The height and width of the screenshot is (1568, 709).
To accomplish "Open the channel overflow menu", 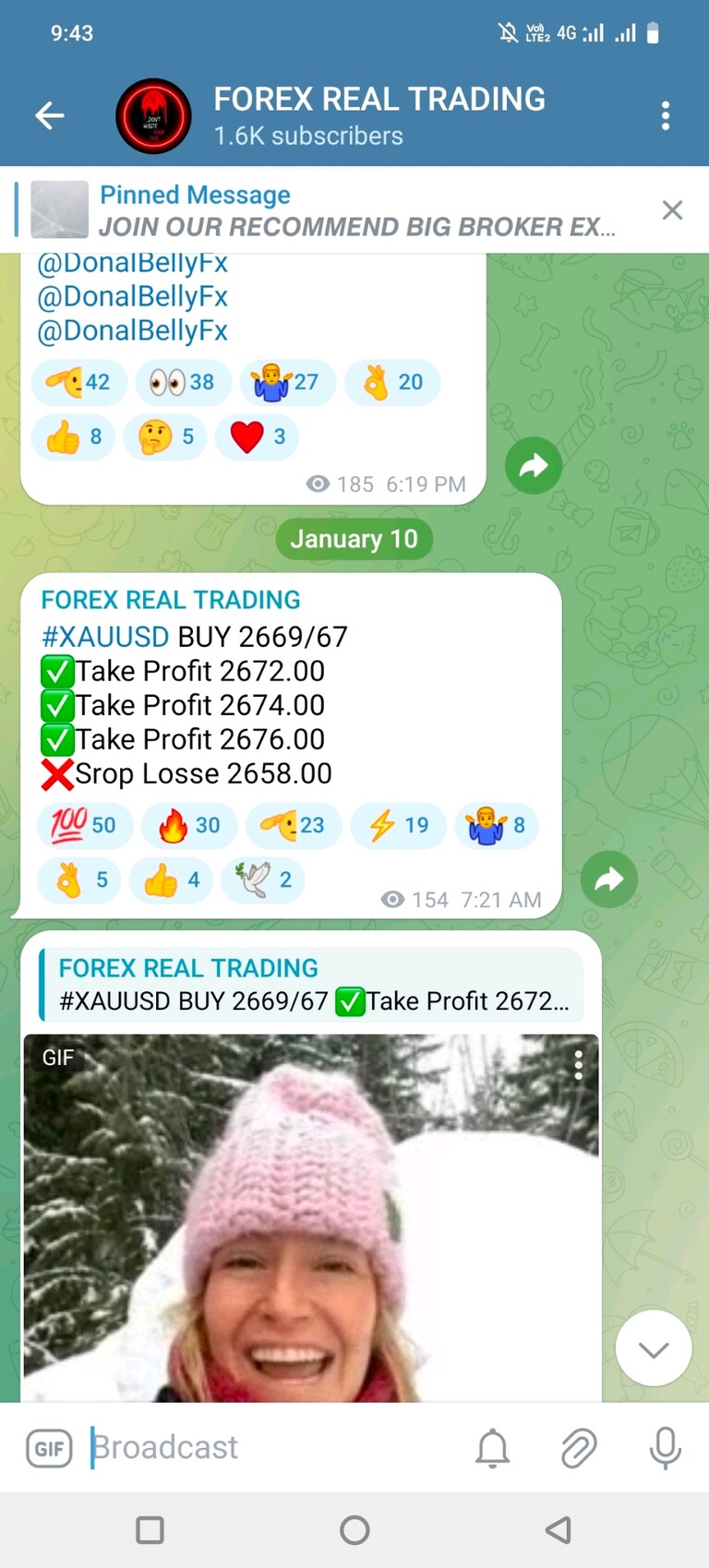I will (665, 116).
